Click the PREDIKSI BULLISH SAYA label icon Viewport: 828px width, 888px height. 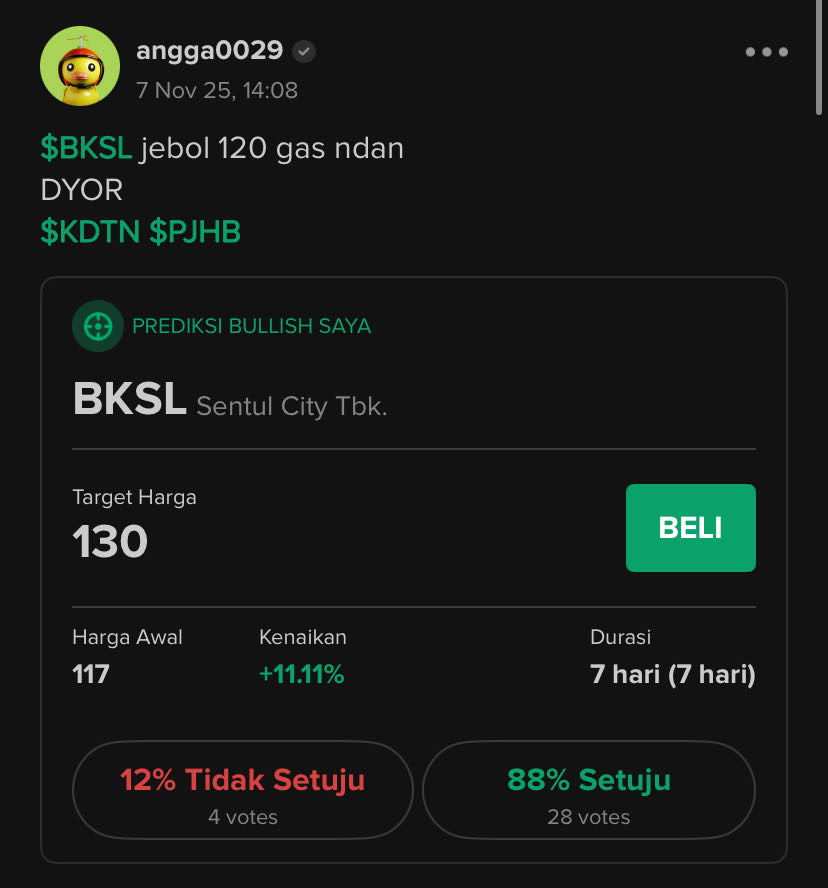tap(97, 326)
